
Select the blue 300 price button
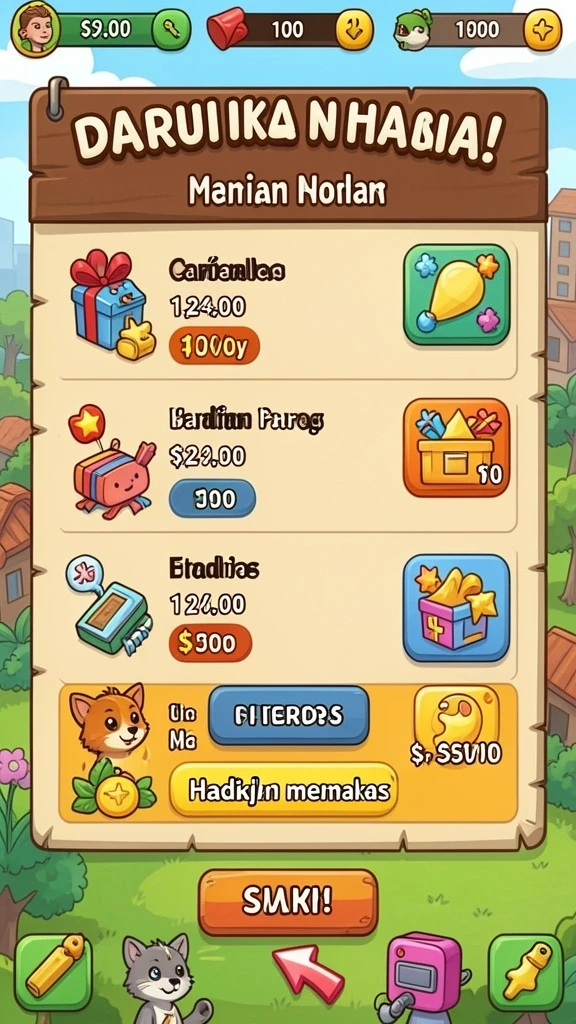click(x=212, y=498)
